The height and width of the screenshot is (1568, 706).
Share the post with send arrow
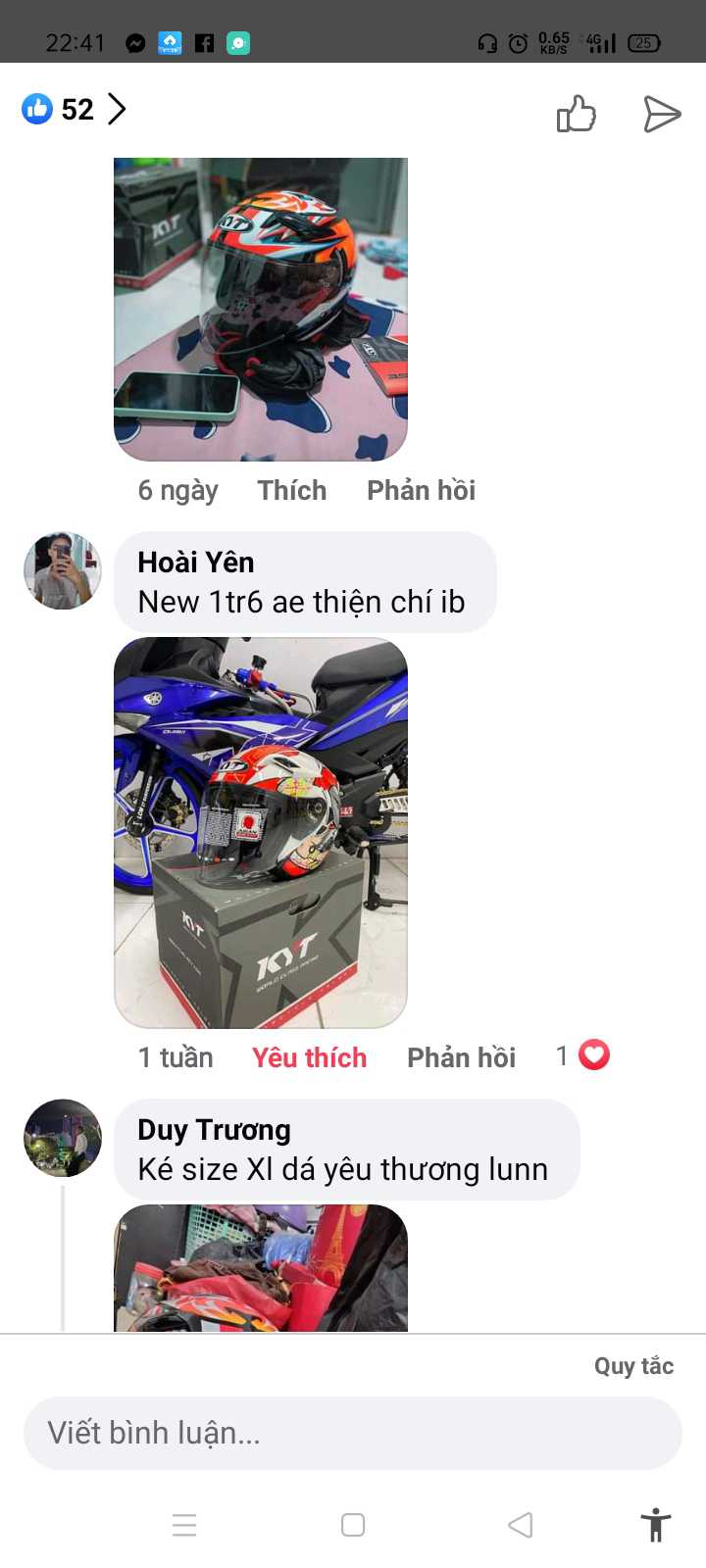(x=662, y=114)
